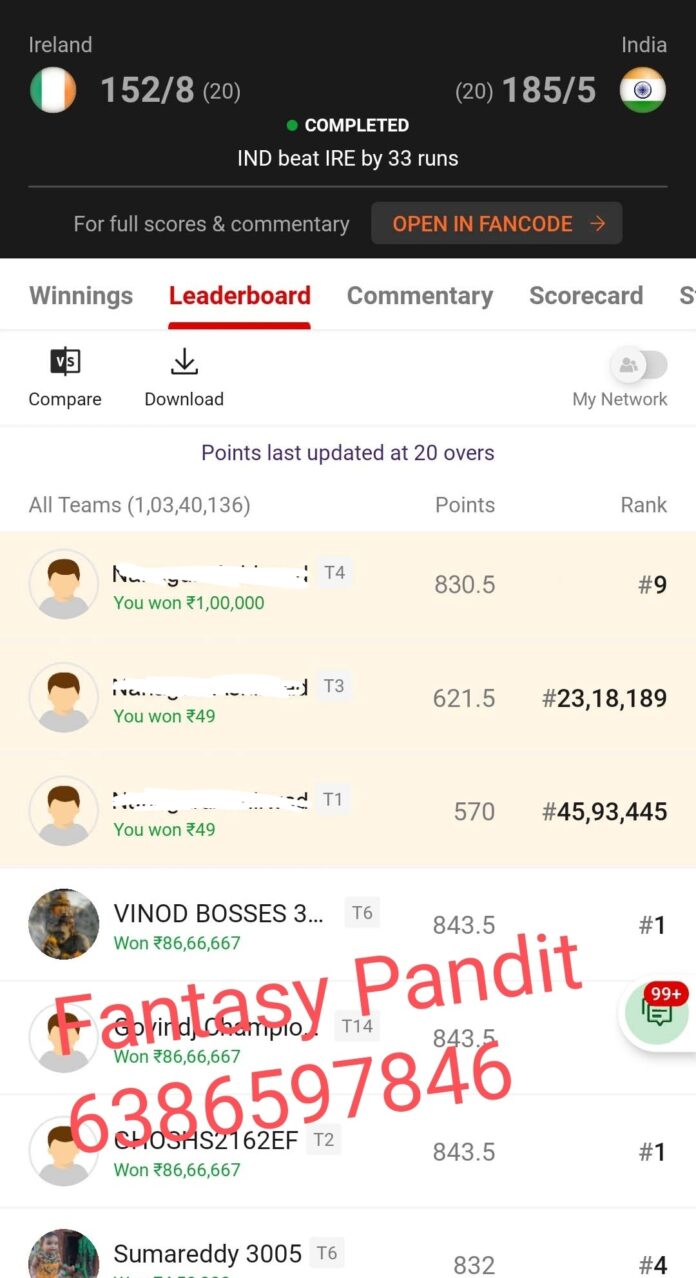Open Sumareddy 3005 team T6
The image size is (696, 1278).
[348, 1243]
